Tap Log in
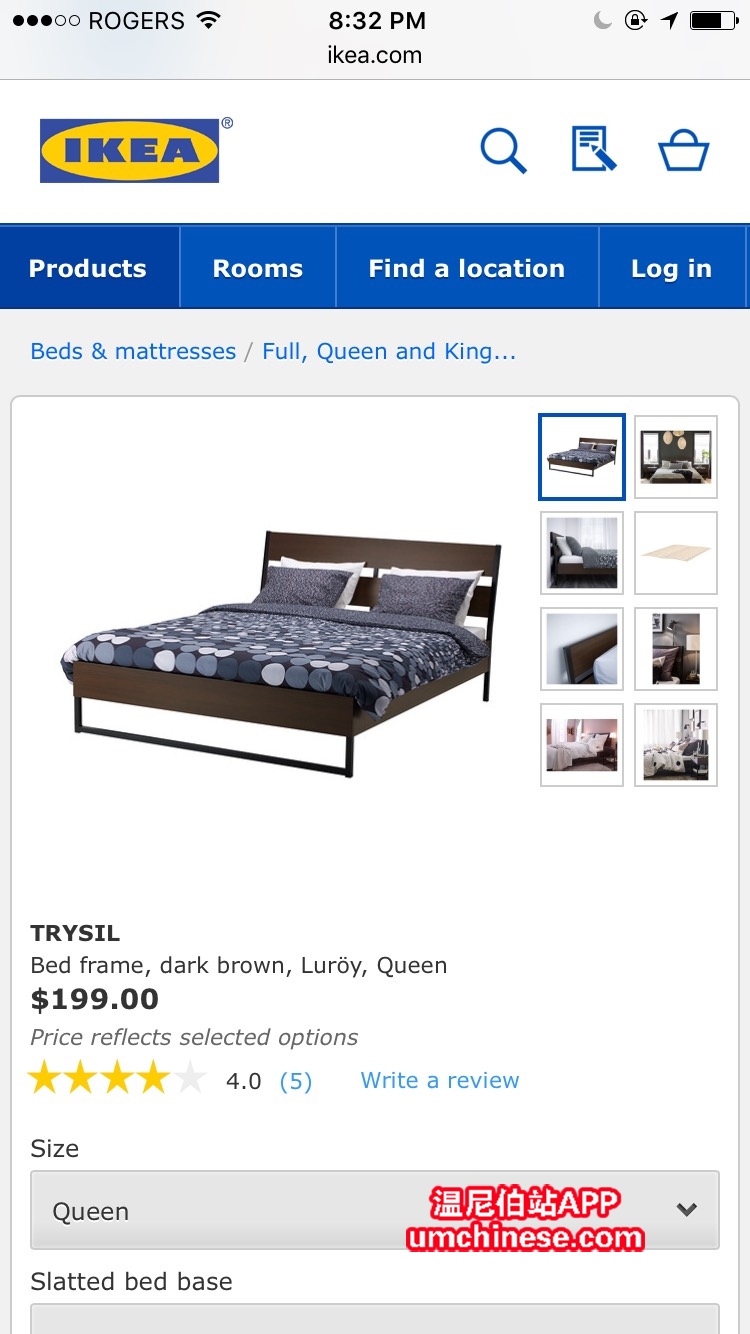 [x=671, y=268]
